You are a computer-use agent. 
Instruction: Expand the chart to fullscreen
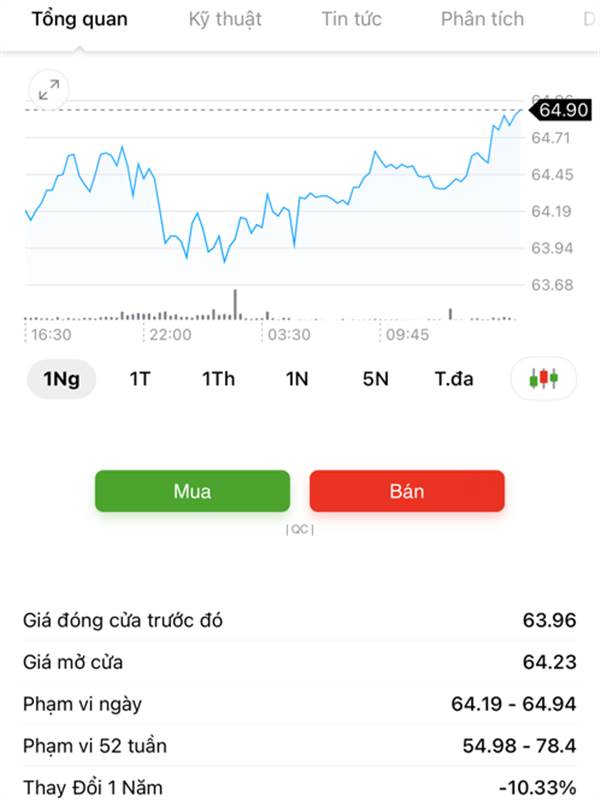[x=48, y=91]
